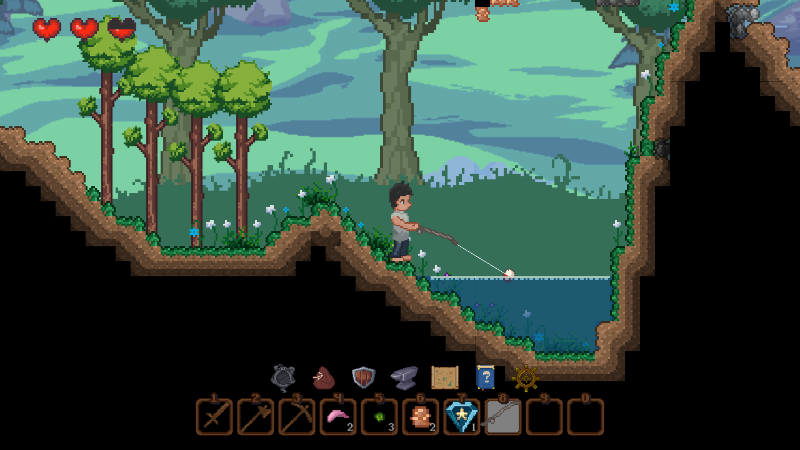Select the fishing rod in slot 8

(x=504, y=416)
